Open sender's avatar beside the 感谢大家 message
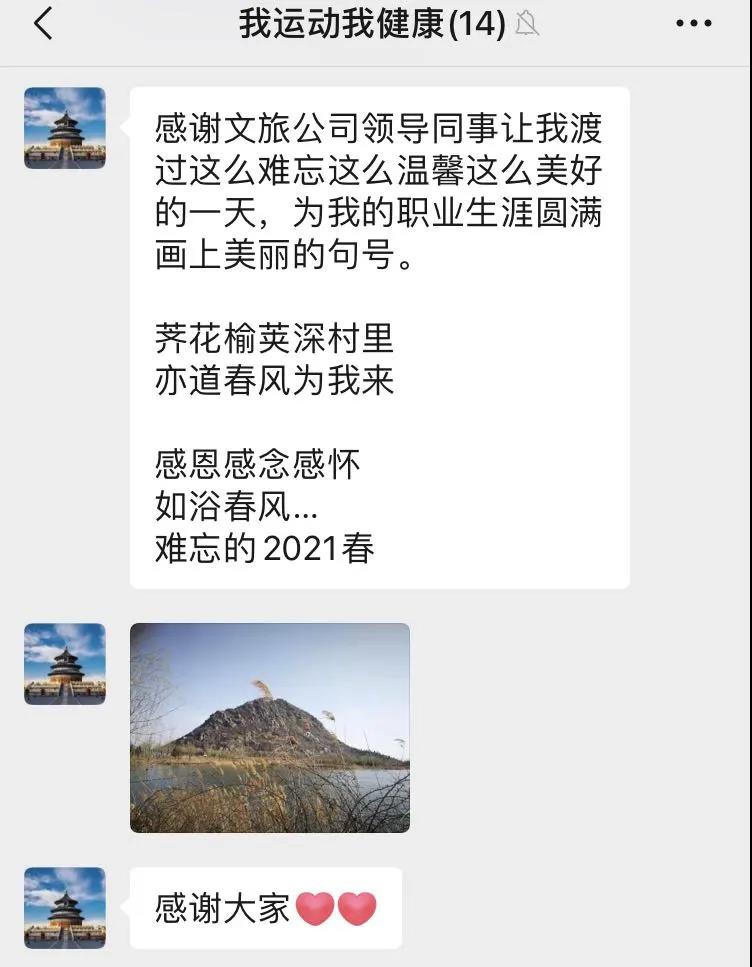Viewport: 752px width, 967px height. tap(65, 907)
